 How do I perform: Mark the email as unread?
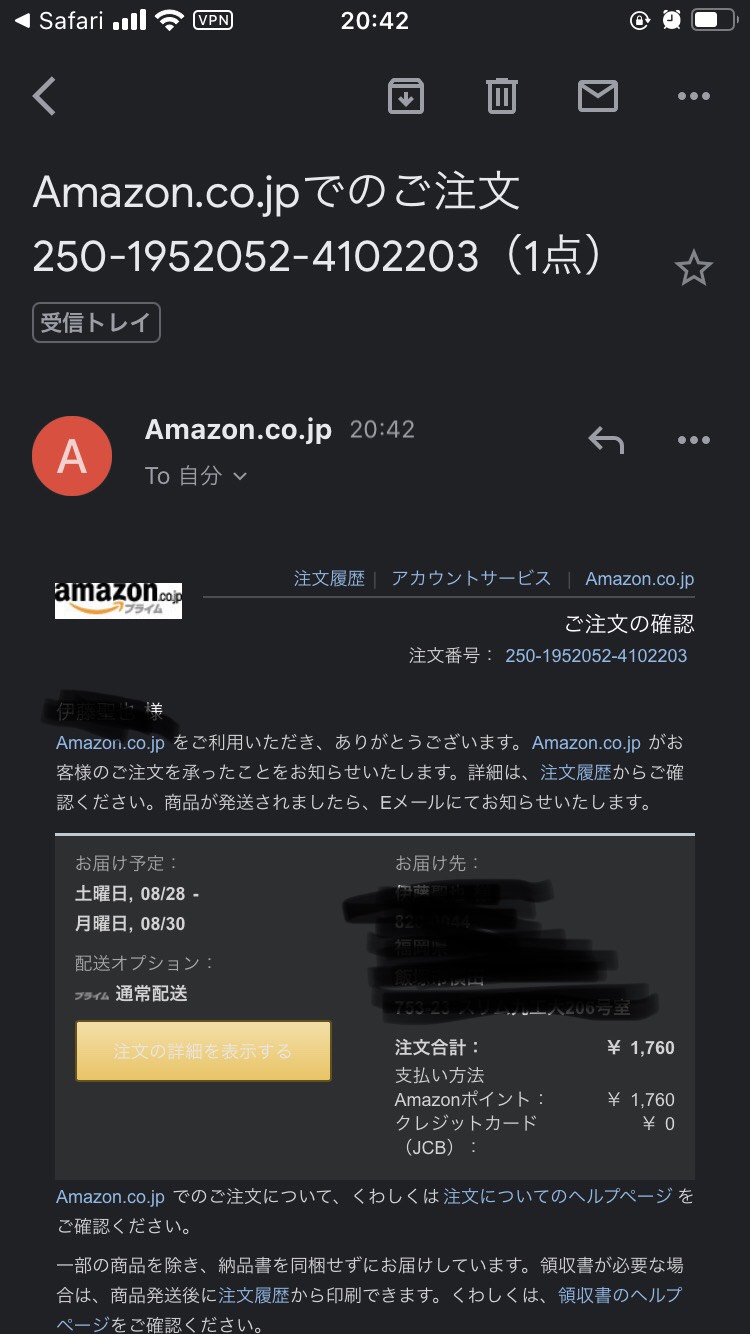pos(597,96)
